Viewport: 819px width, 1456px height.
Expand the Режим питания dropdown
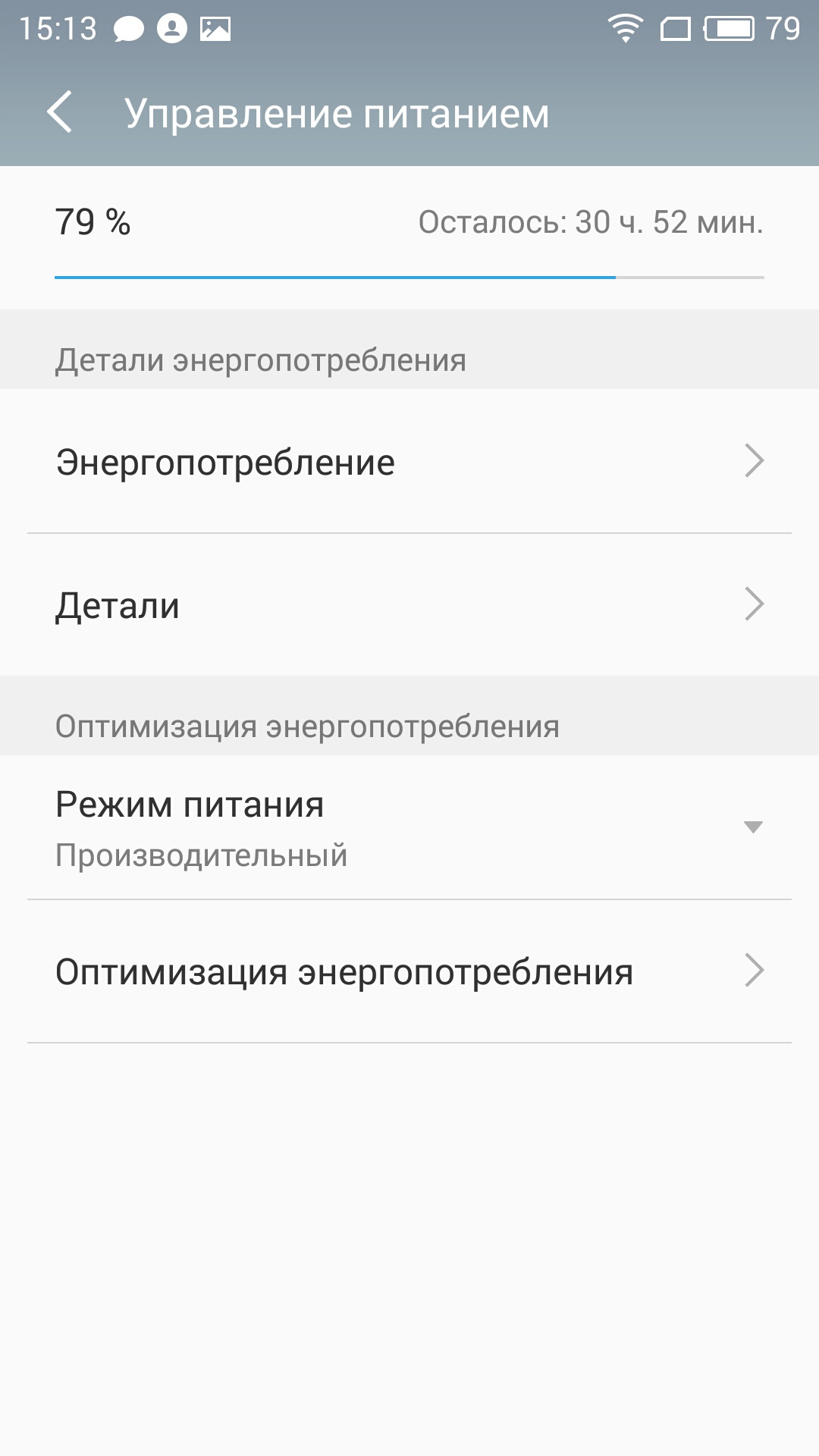409,827
